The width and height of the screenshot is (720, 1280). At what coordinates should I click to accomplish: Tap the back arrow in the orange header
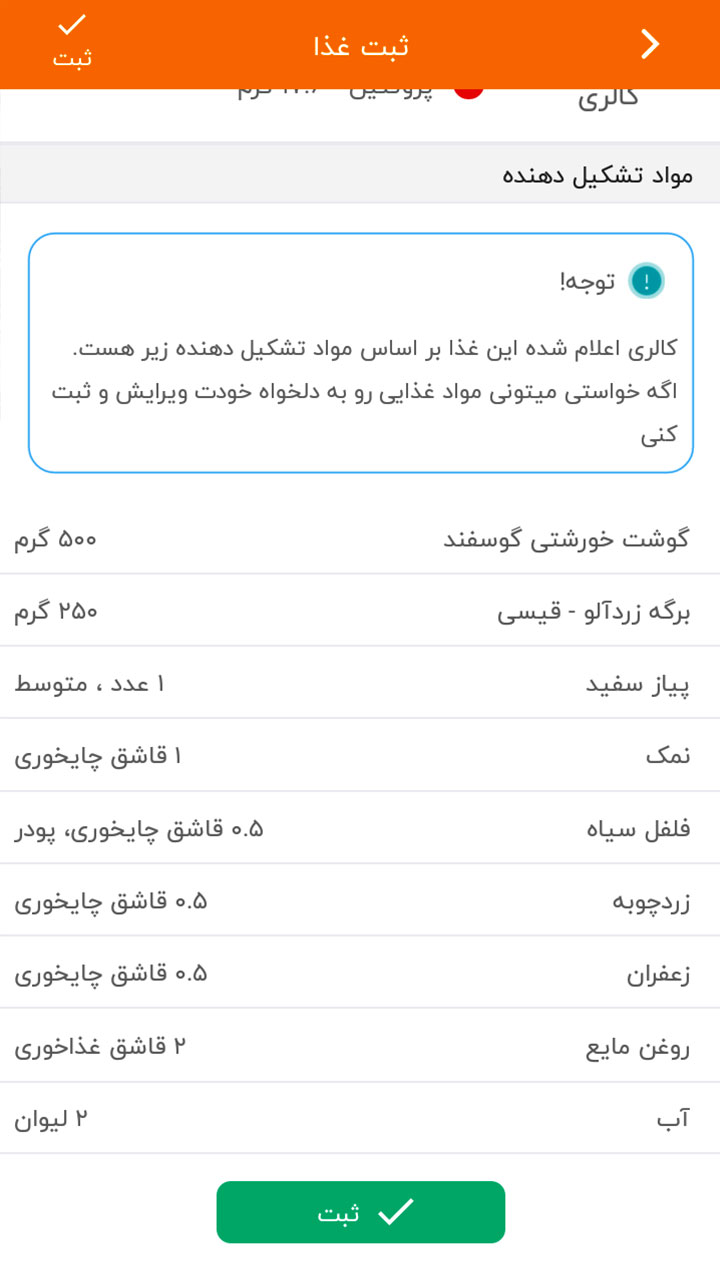tap(648, 44)
